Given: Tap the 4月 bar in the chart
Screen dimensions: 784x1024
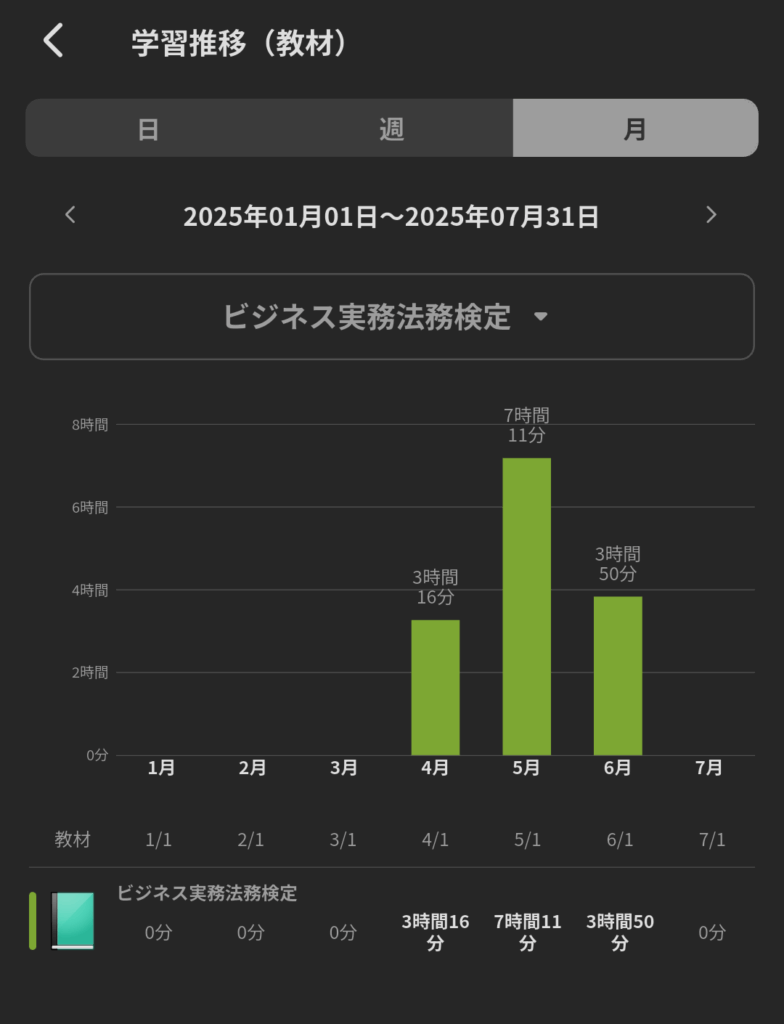Looking at the screenshot, I should click(435, 688).
